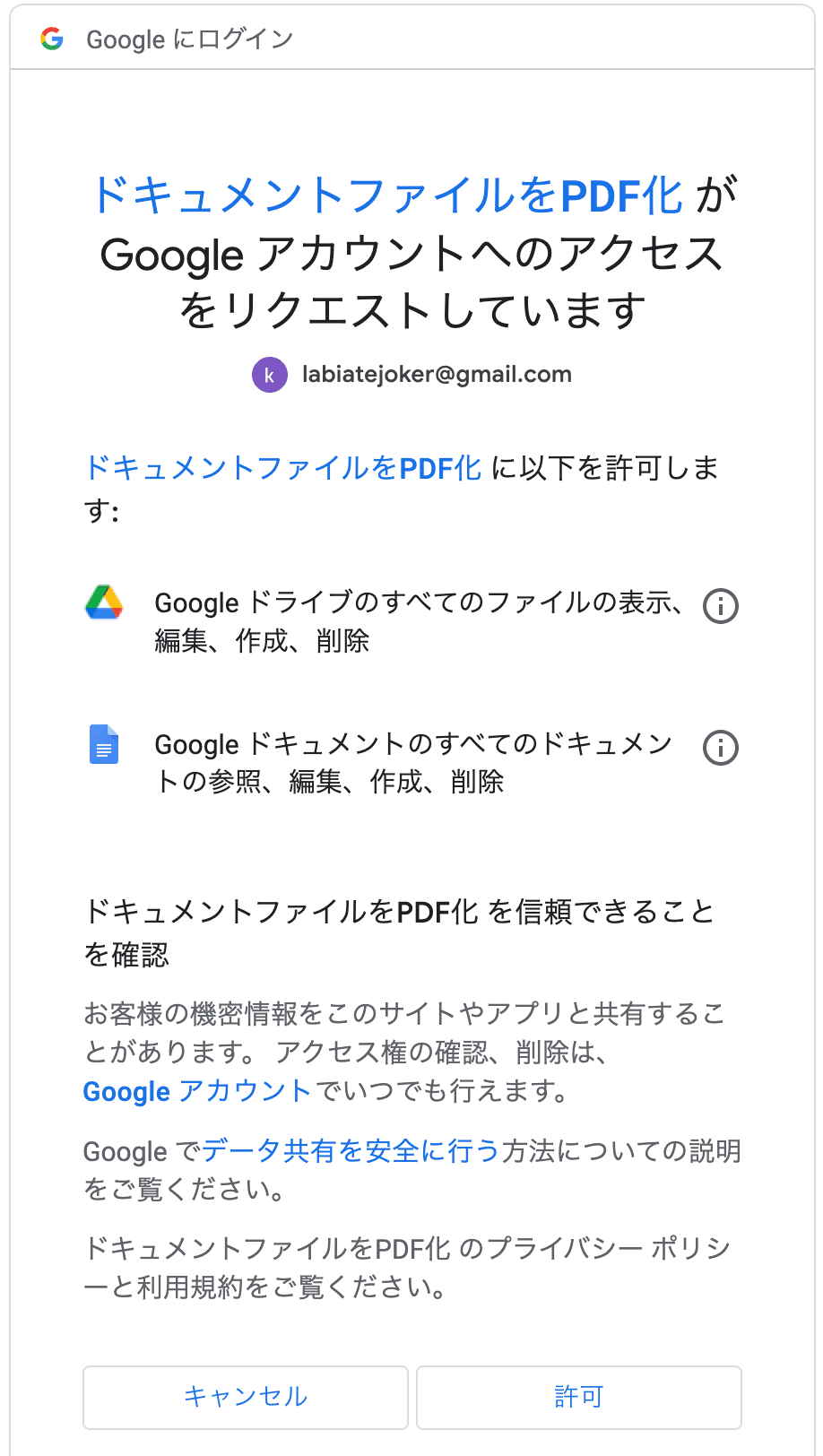
Task: Open info for Google Documents permission
Action: pyautogui.click(x=720, y=748)
